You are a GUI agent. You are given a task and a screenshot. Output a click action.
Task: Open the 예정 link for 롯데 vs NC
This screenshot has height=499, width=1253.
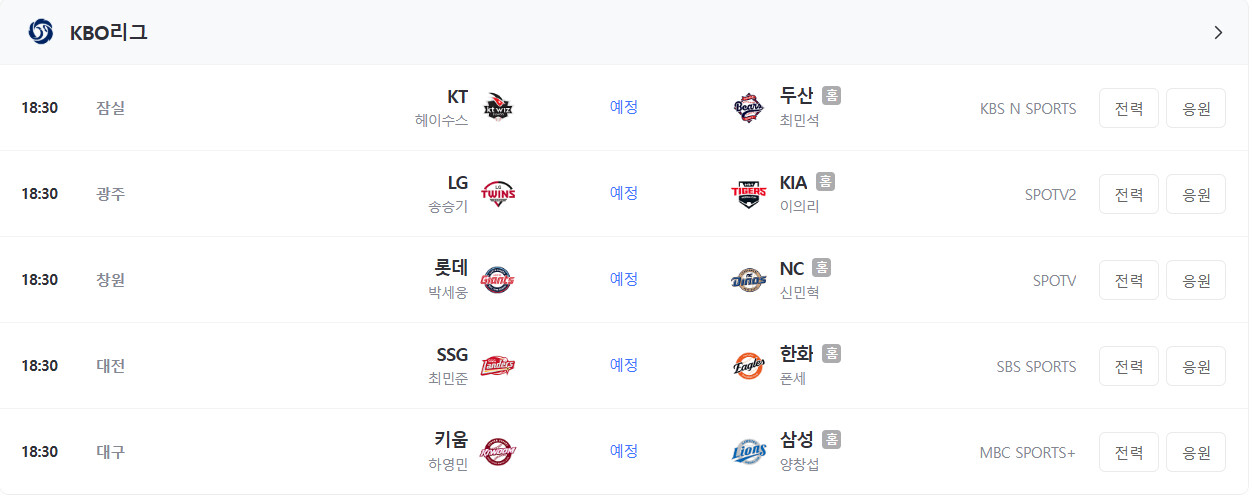click(624, 279)
